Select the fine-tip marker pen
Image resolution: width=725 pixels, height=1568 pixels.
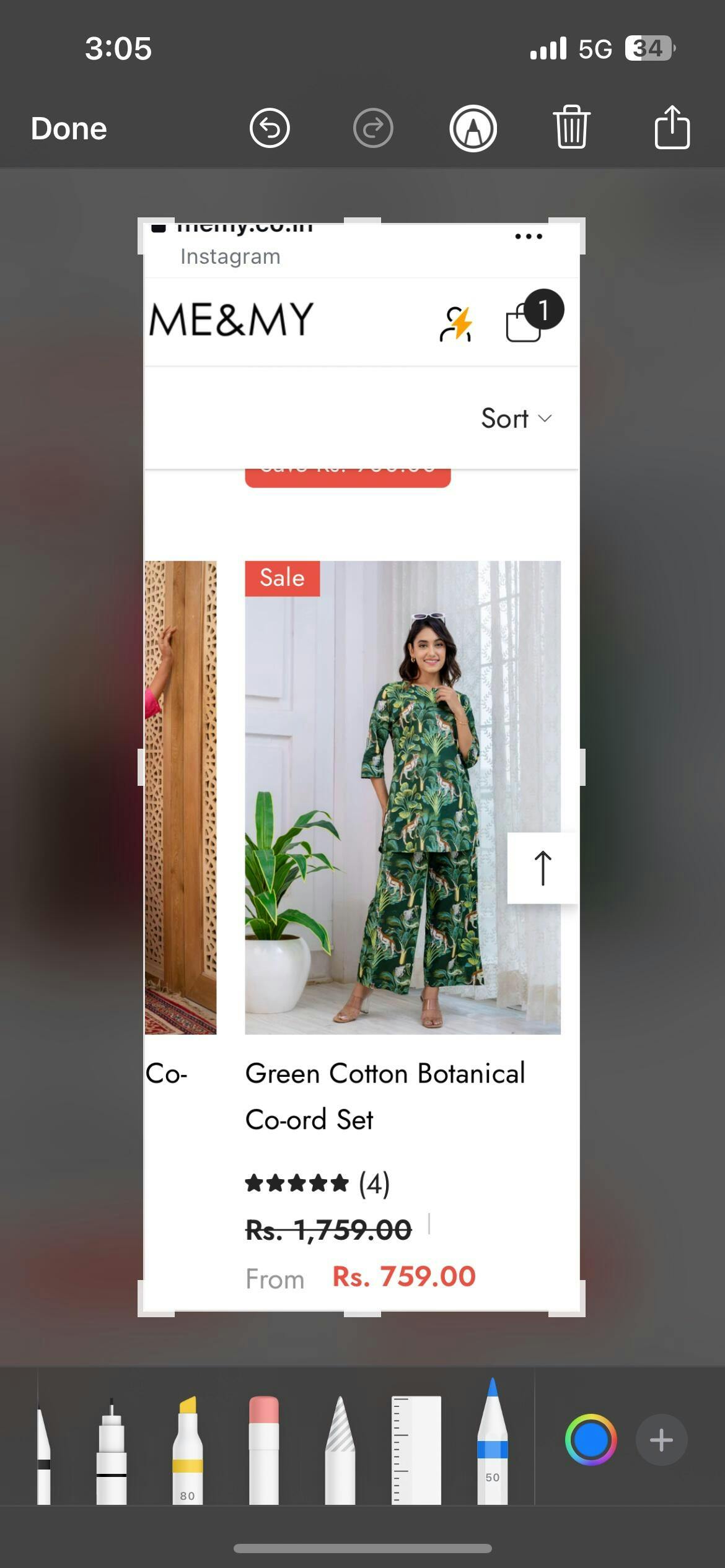point(112,1452)
